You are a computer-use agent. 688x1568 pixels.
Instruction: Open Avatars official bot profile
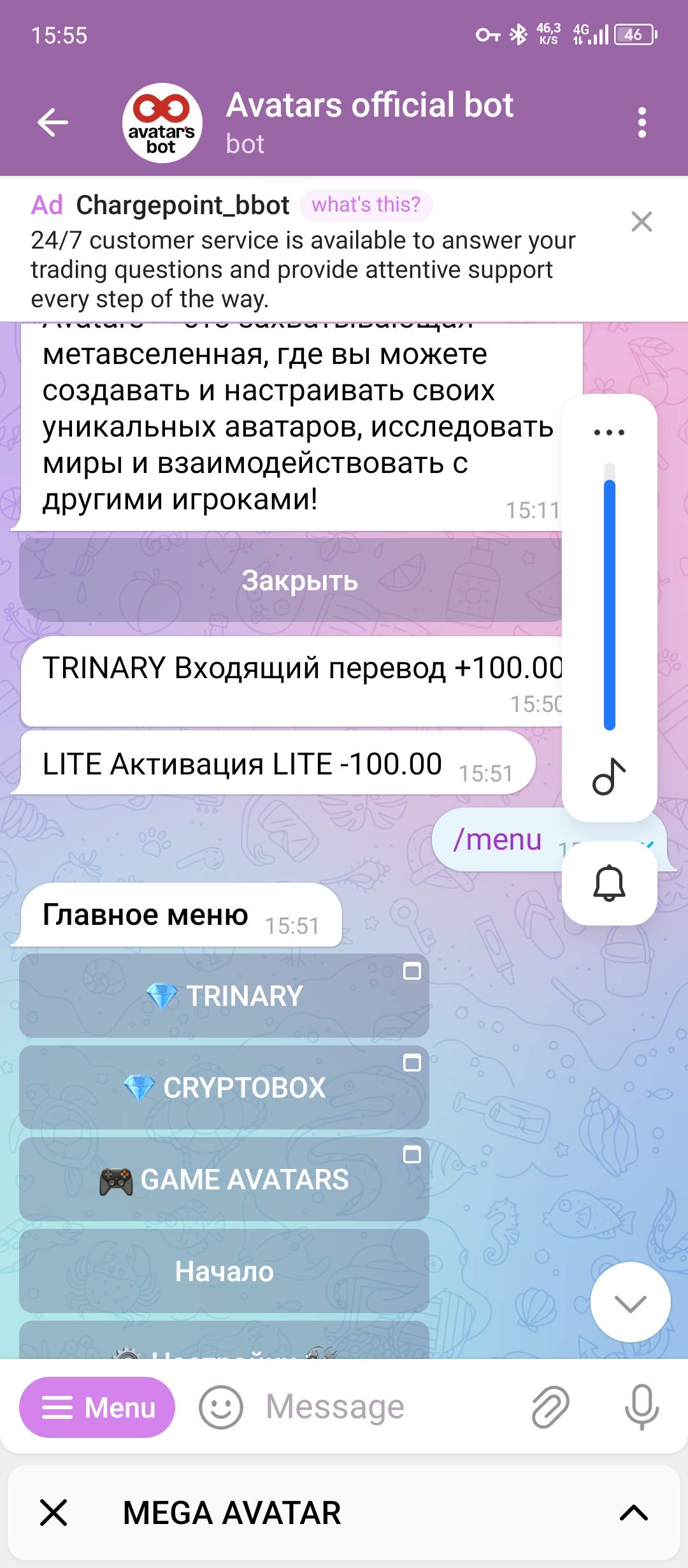pos(369,121)
